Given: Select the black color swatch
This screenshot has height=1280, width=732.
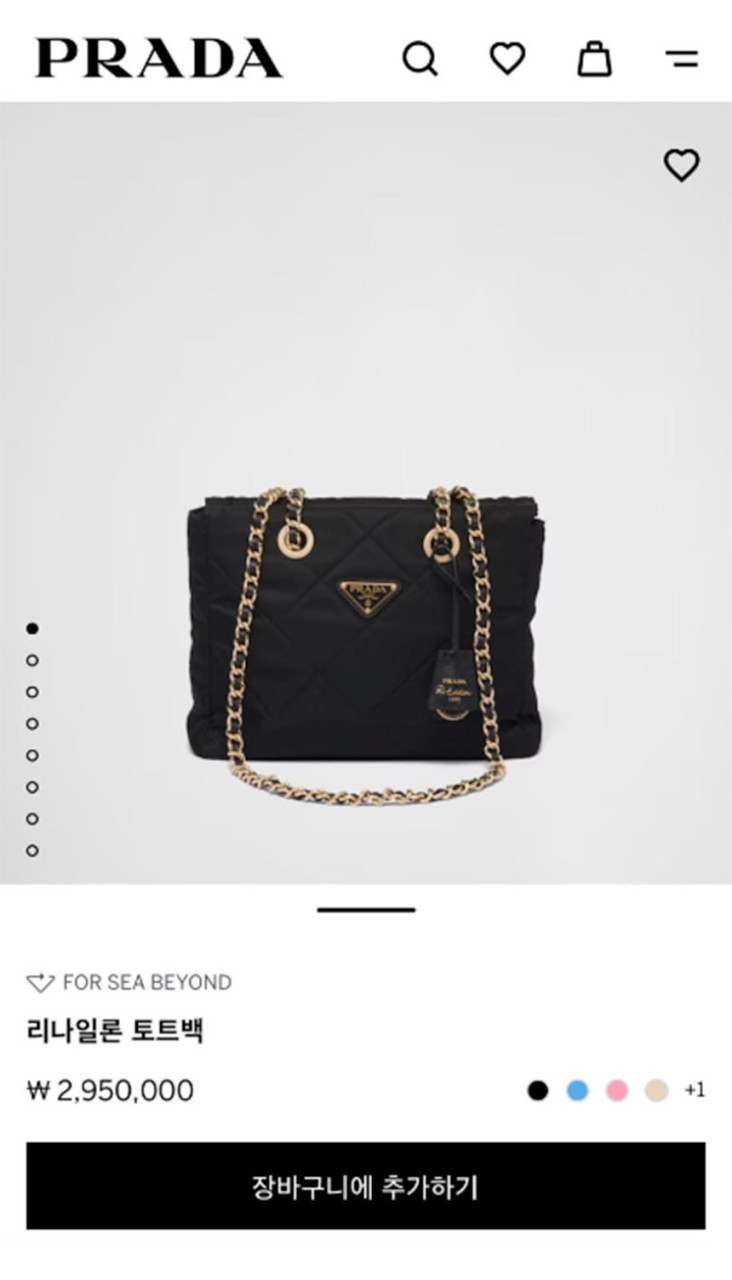Looking at the screenshot, I should pyautogui.click(x=538, y=1090).
